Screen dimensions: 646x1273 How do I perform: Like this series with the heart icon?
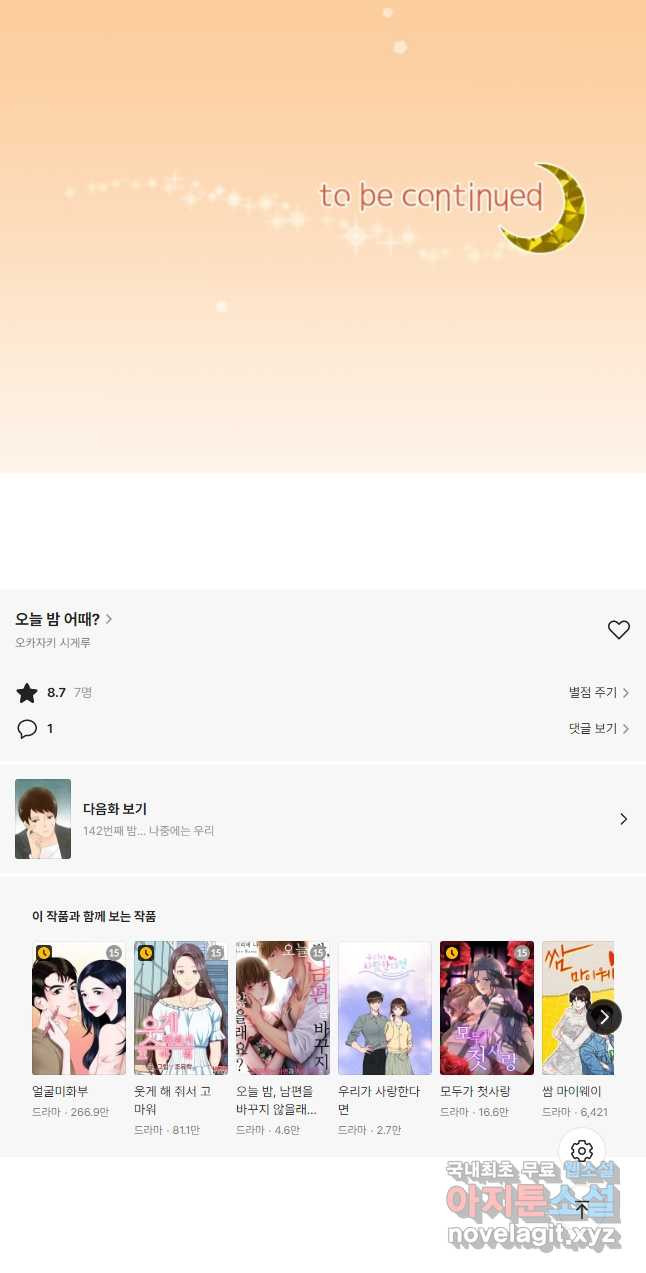point(619,629)
